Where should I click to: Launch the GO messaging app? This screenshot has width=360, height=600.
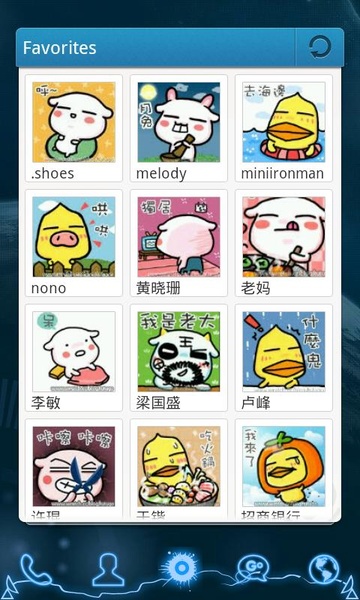pyautogui.click(x=252, y=569)
